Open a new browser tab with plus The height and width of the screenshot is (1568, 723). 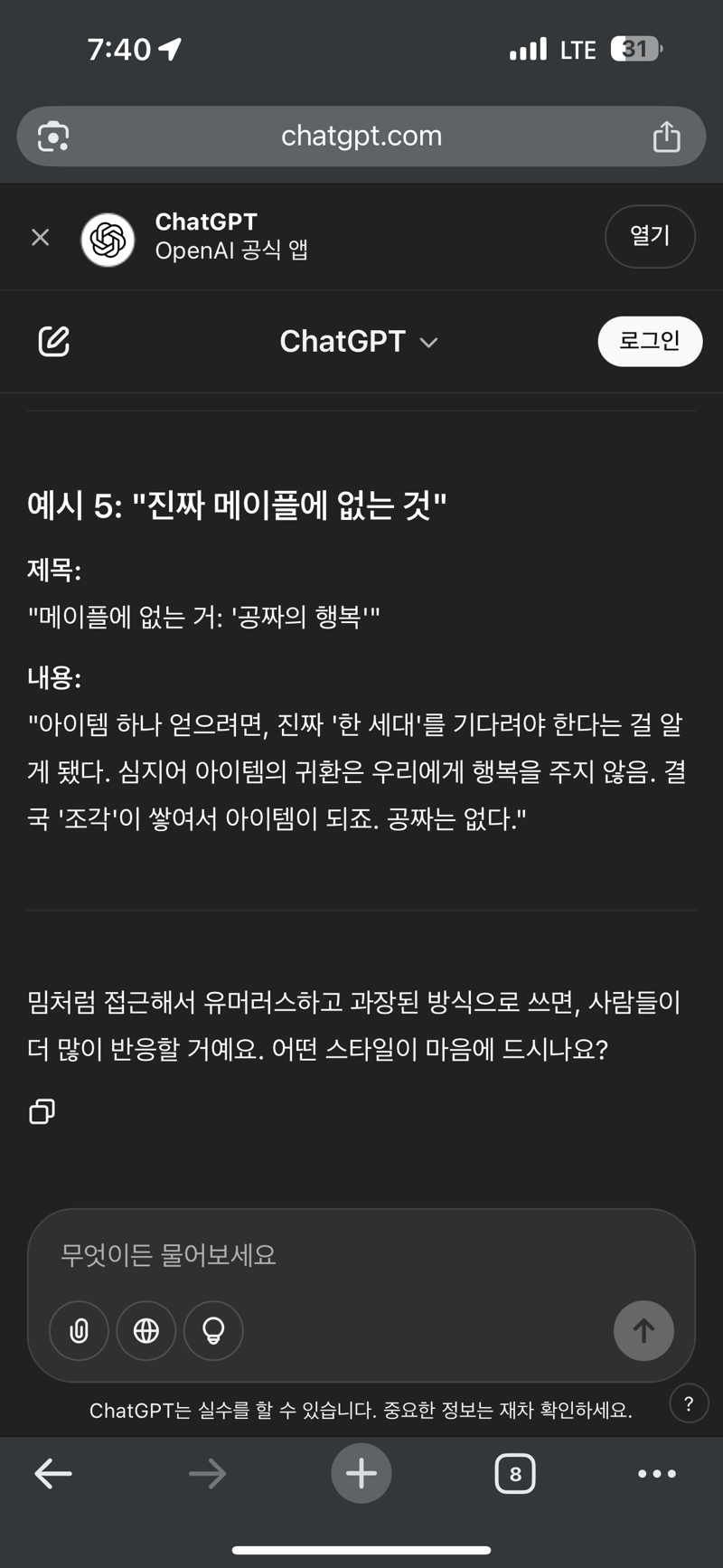point(361,1473)
